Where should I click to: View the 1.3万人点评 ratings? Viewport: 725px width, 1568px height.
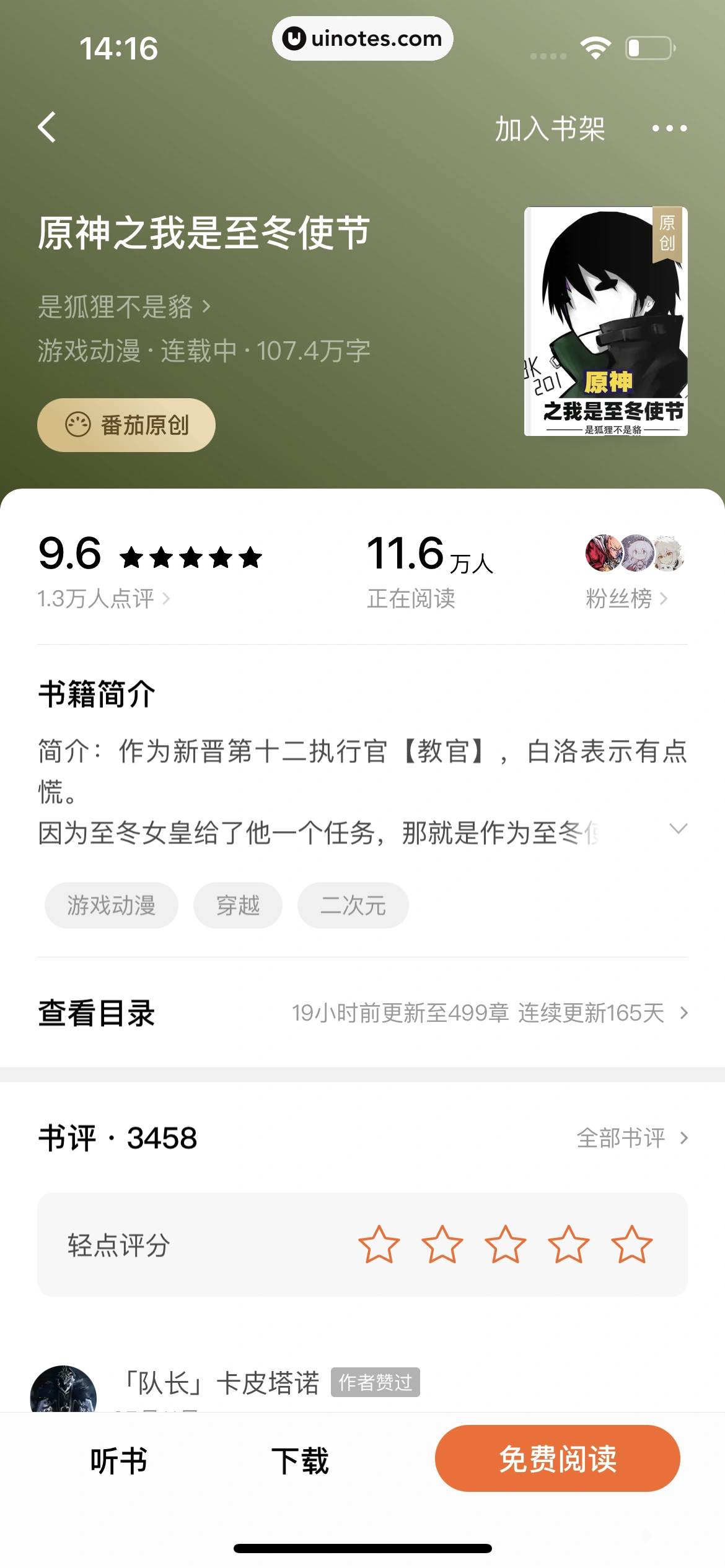tap(103, 598)
